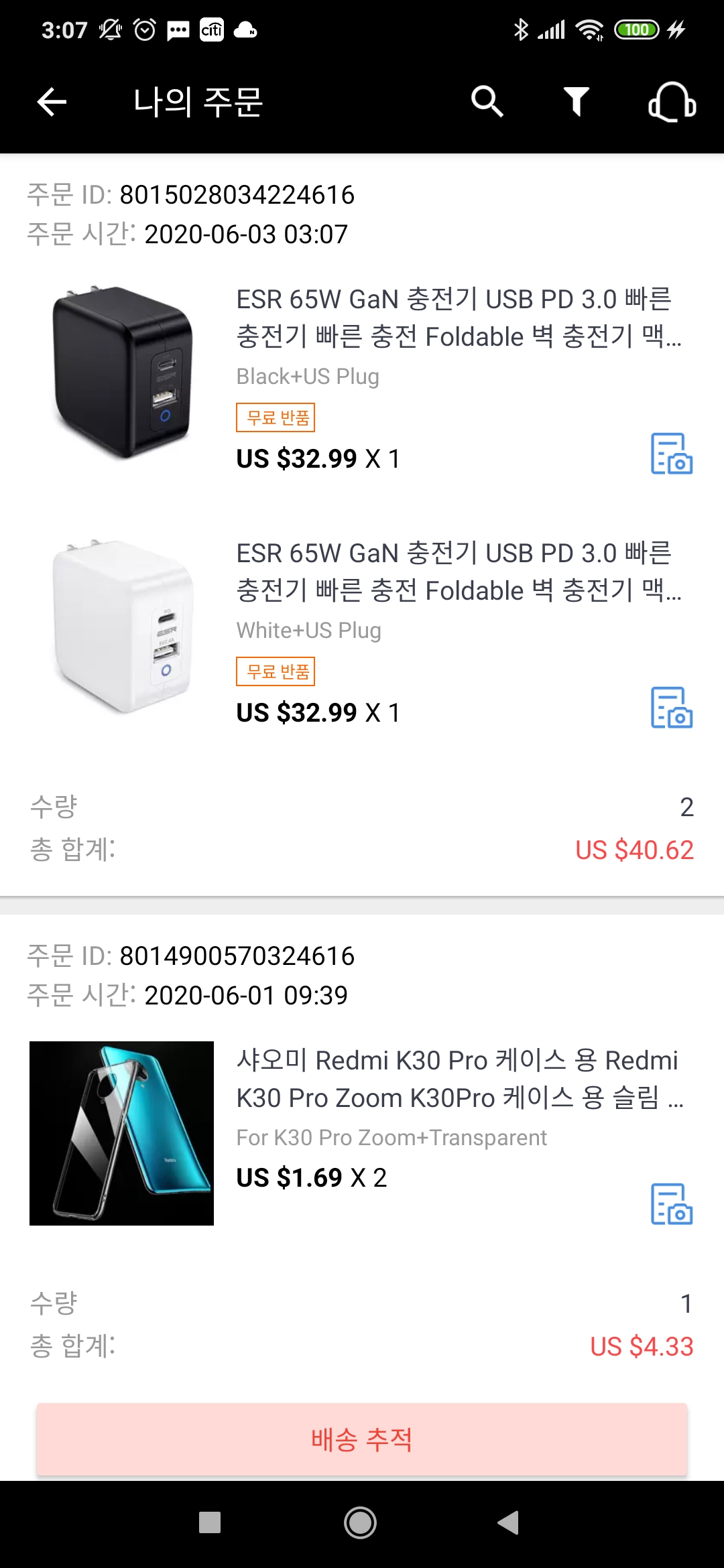Contact customer service via headset icon
Viewport: 724px width, 1568px height.
(672, 102)
